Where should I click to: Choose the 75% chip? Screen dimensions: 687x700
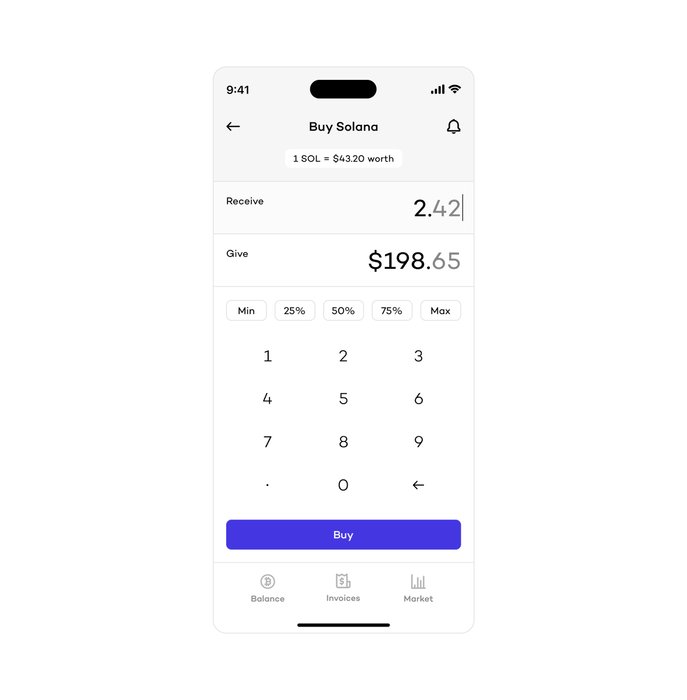[392, 311]
